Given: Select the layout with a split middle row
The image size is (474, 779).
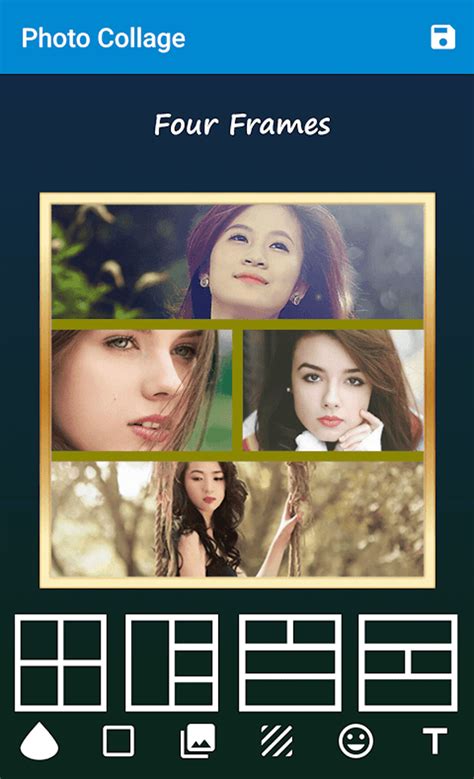Looking at the screenshot, I should (408, 663).
